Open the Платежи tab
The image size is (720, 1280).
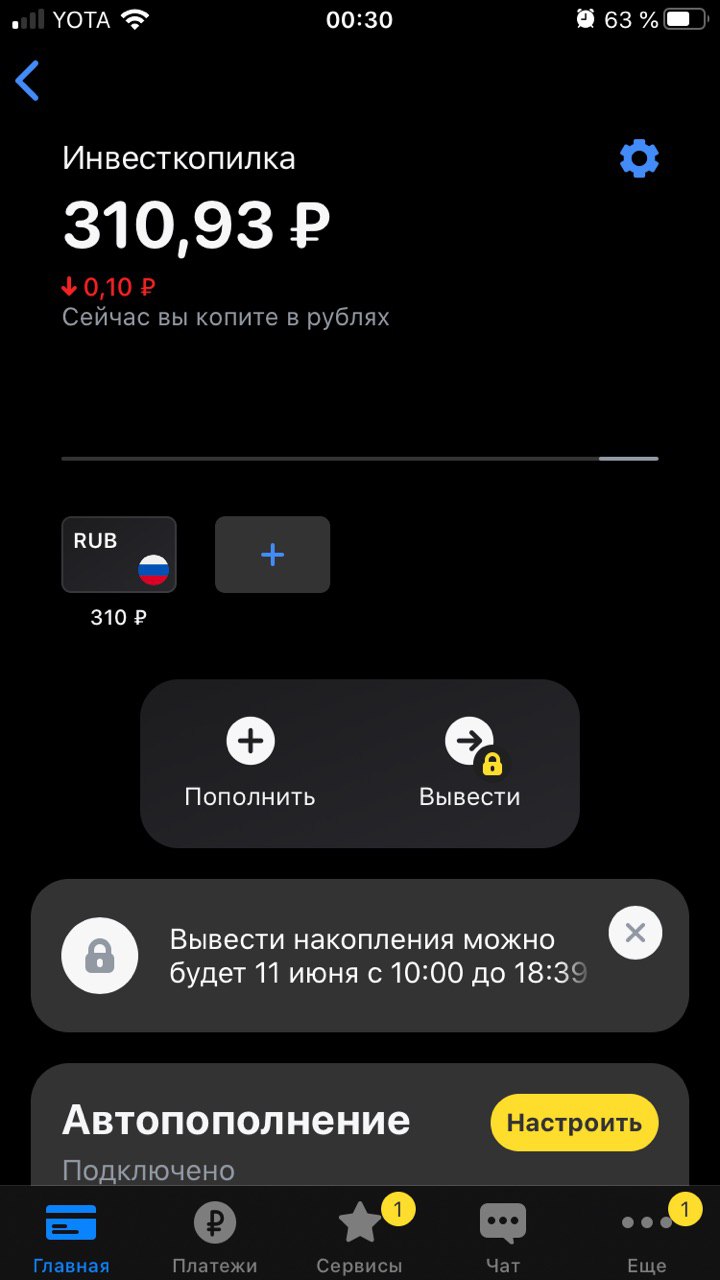[214, 1238]
